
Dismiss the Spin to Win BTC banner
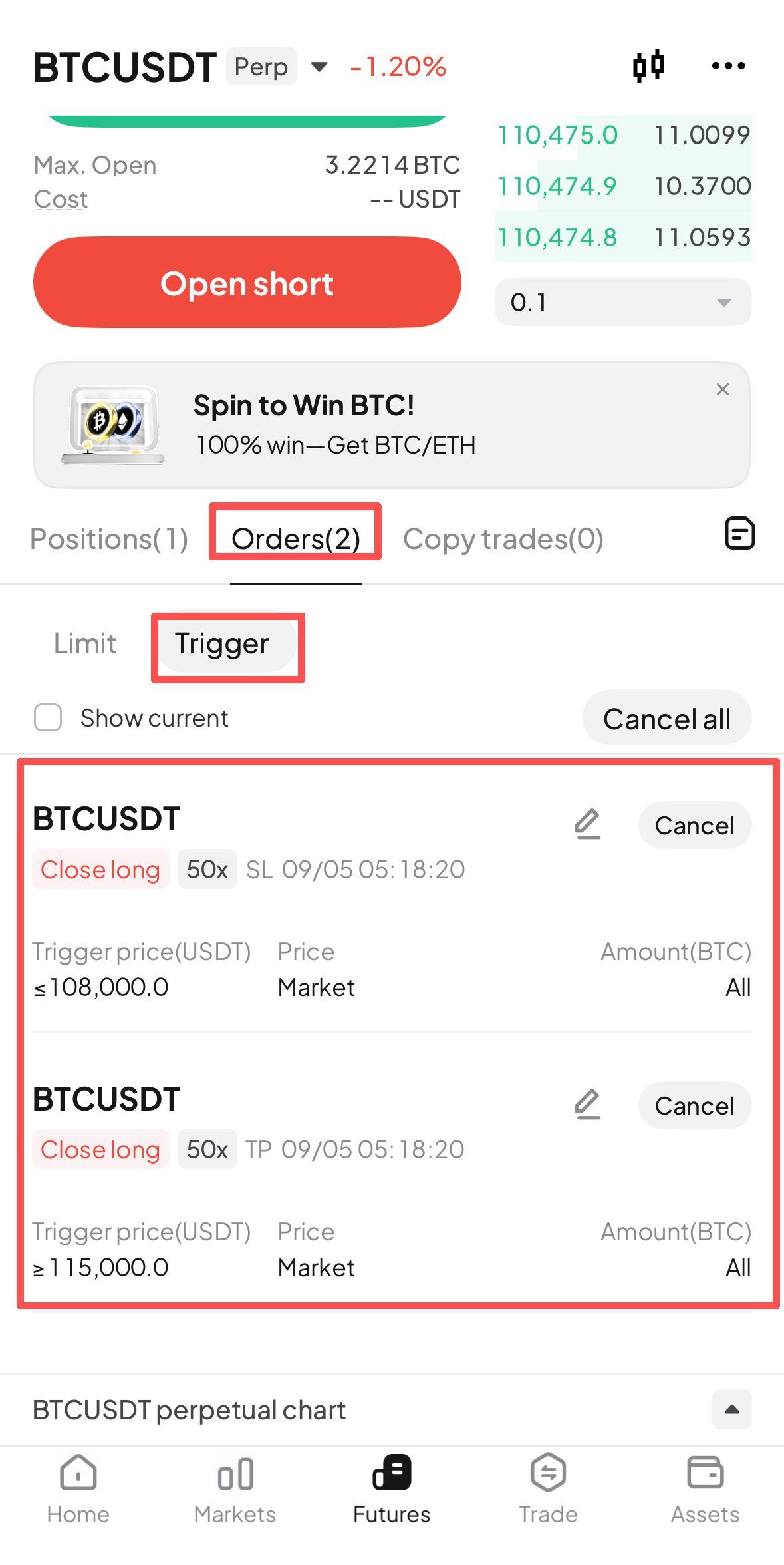723,389
